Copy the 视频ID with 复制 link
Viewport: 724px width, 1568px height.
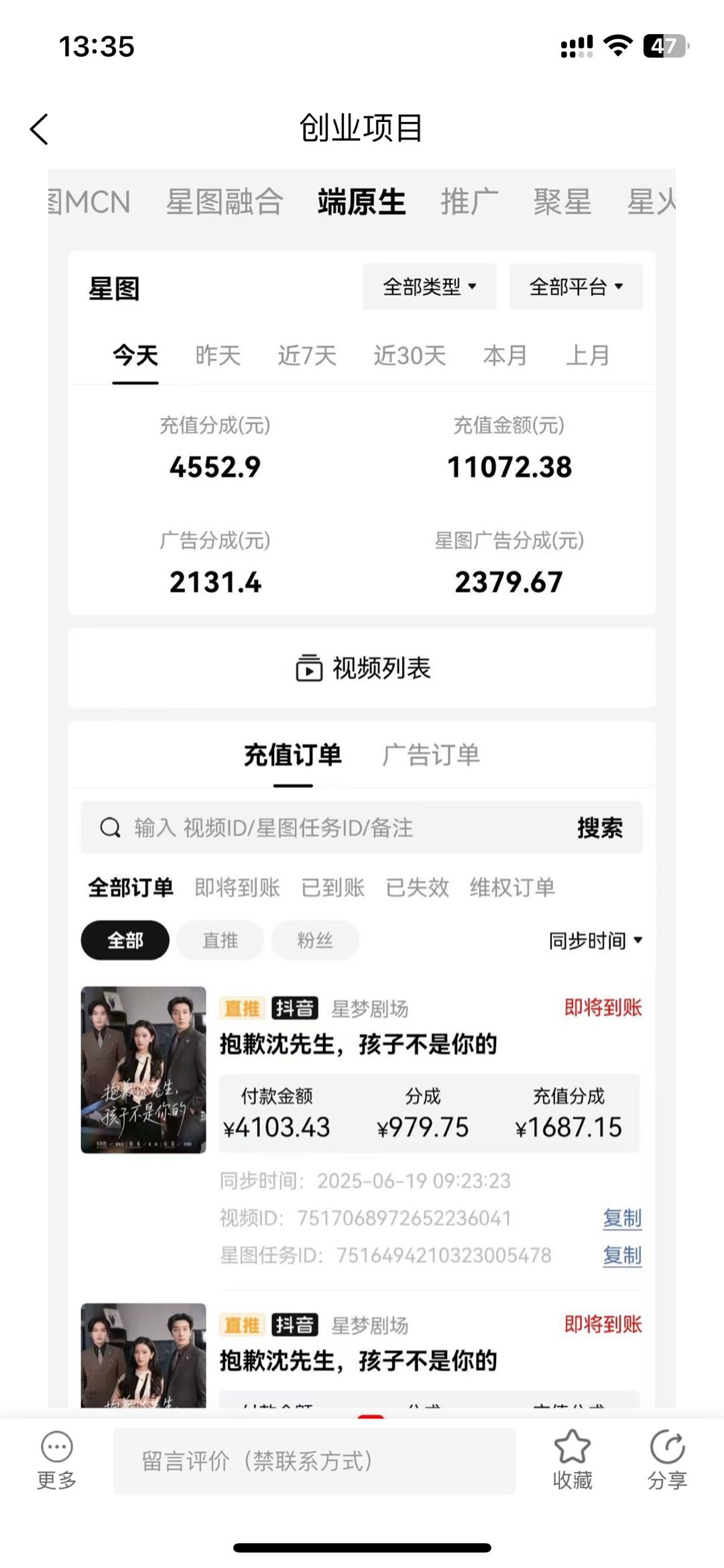coord(621,1219)
